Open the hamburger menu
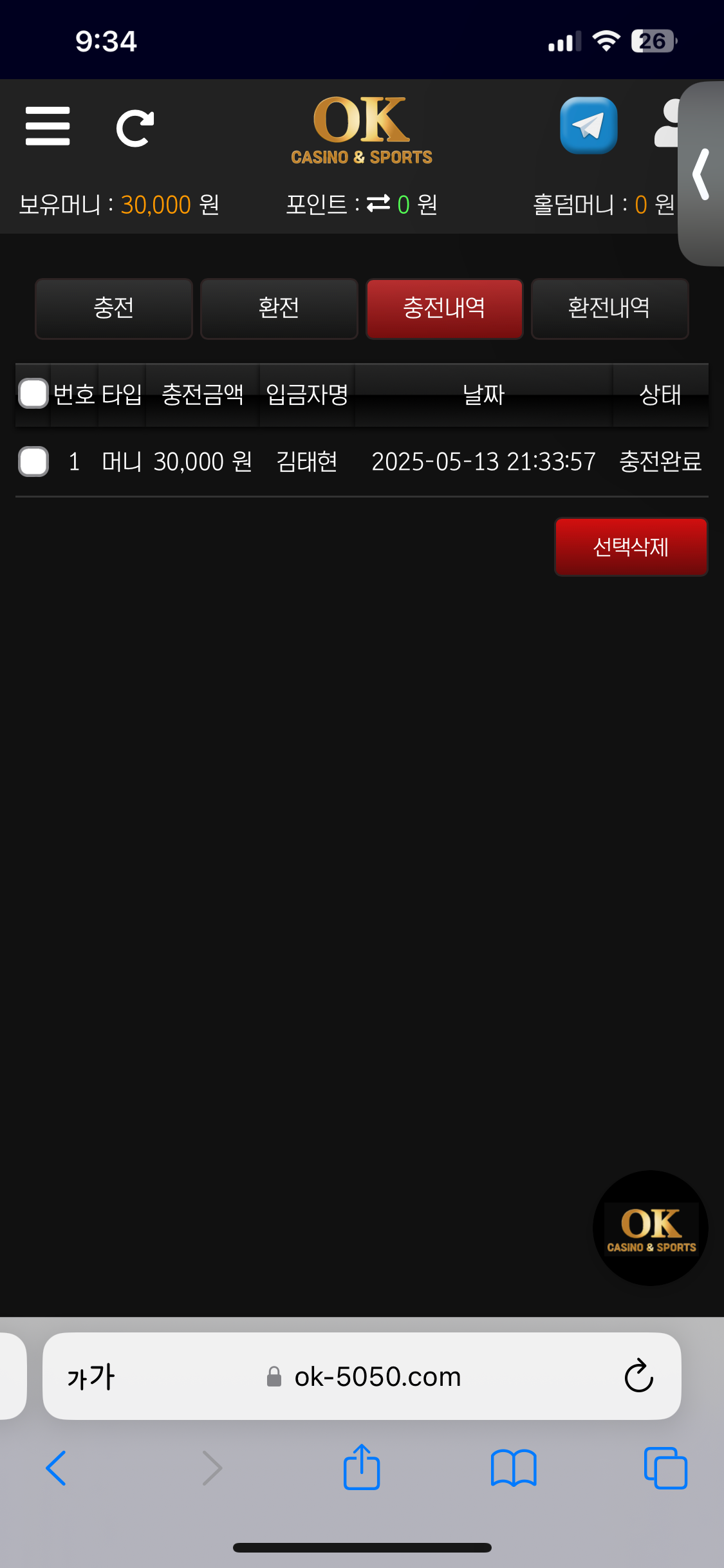This screenshot has width=724, height=1568. (48, 126)
